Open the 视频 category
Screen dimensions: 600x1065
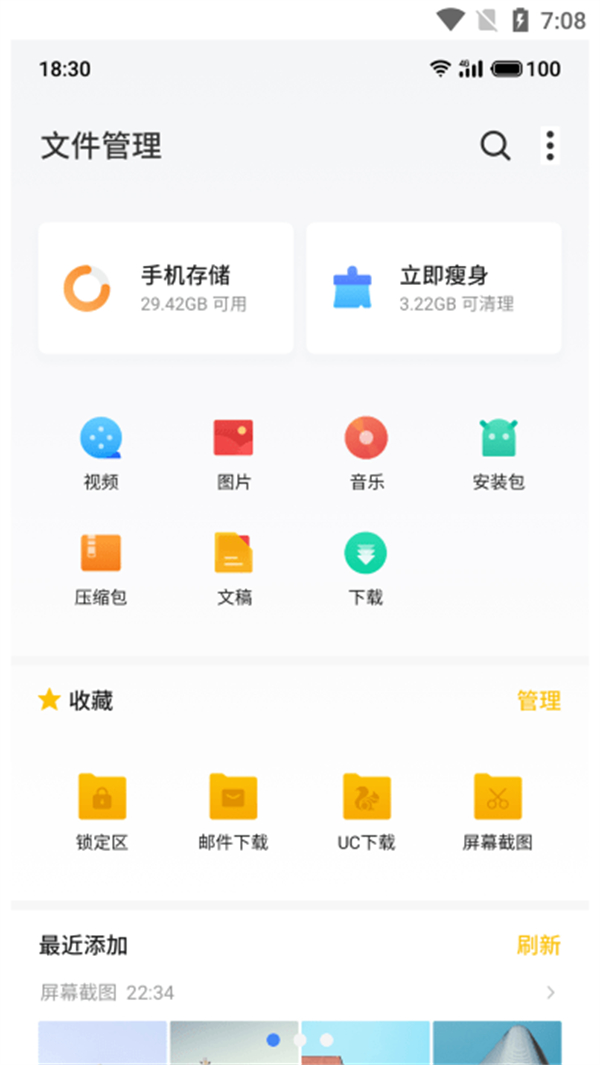point(101,453)
